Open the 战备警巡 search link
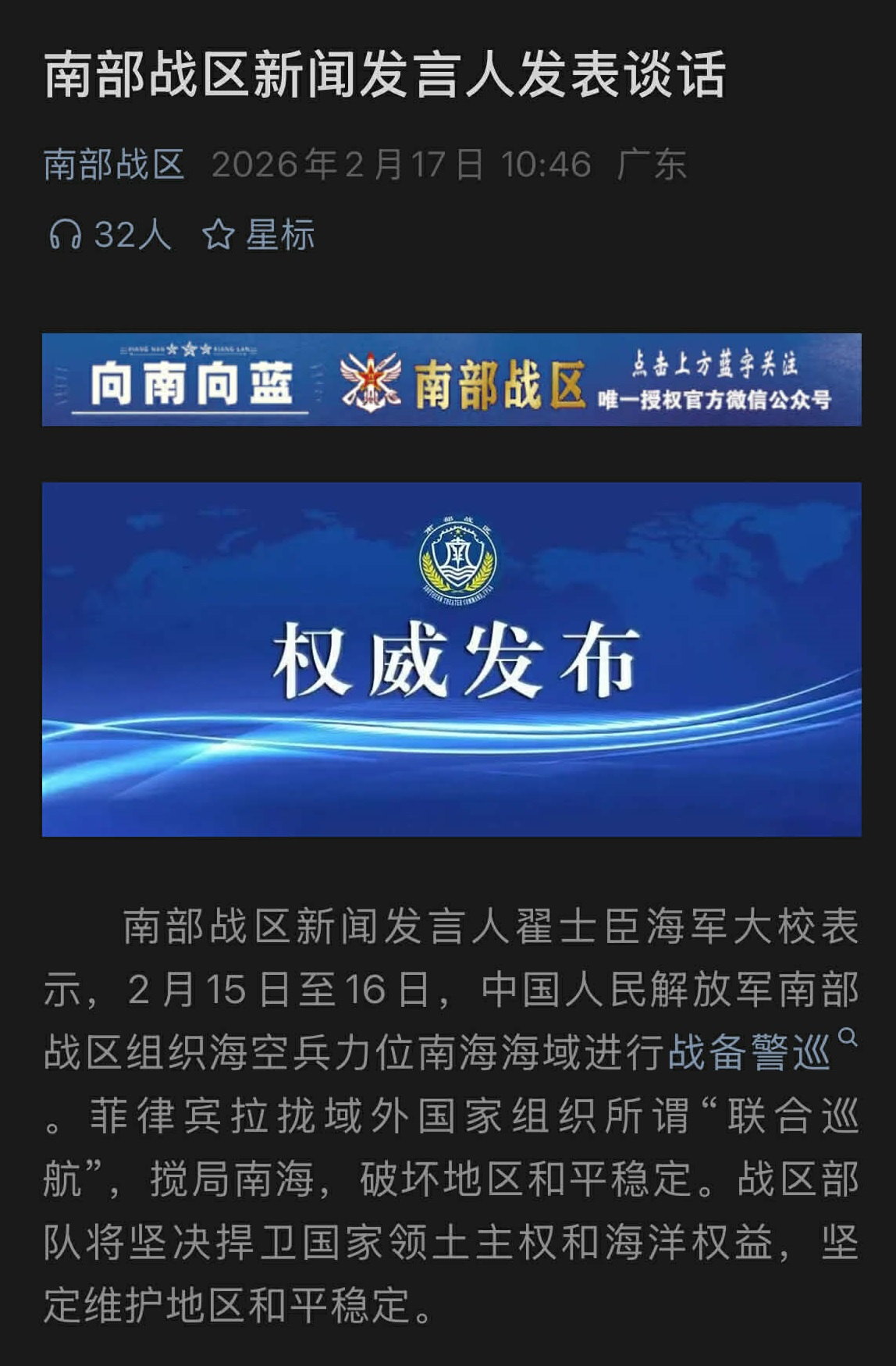This screenshot has width=896, height=1366. 749,1052
